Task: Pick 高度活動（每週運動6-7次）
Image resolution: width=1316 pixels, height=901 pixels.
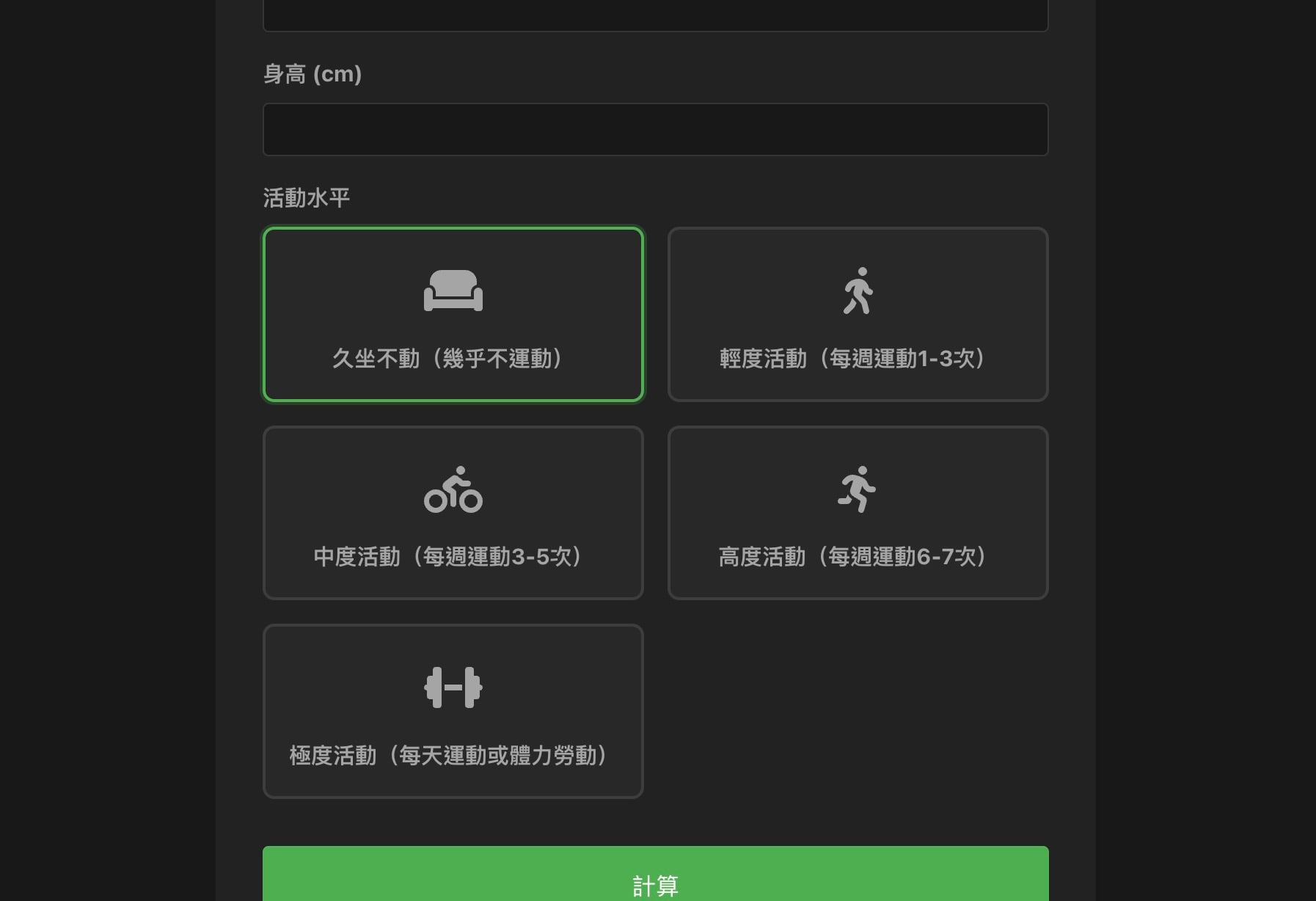Action: [858, 512]
